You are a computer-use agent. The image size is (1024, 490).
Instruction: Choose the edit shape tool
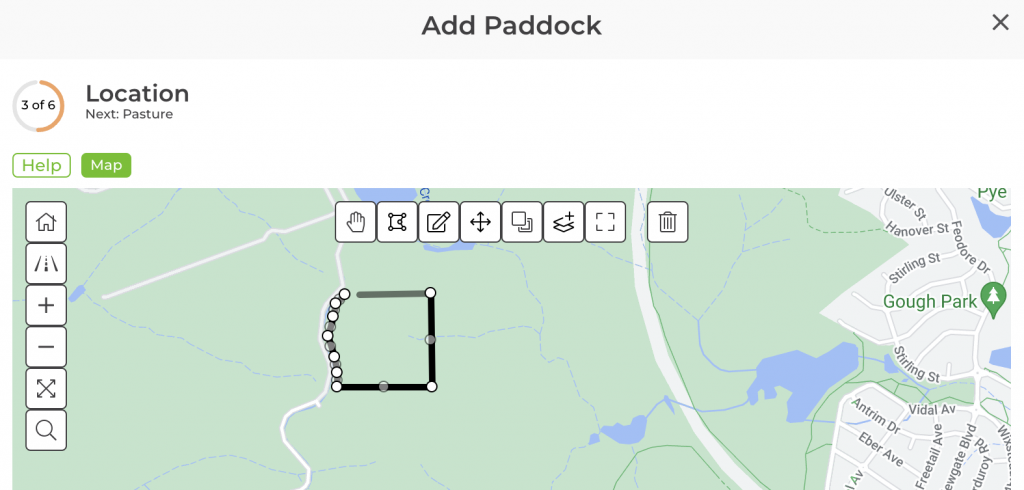(x=438, y=222)
